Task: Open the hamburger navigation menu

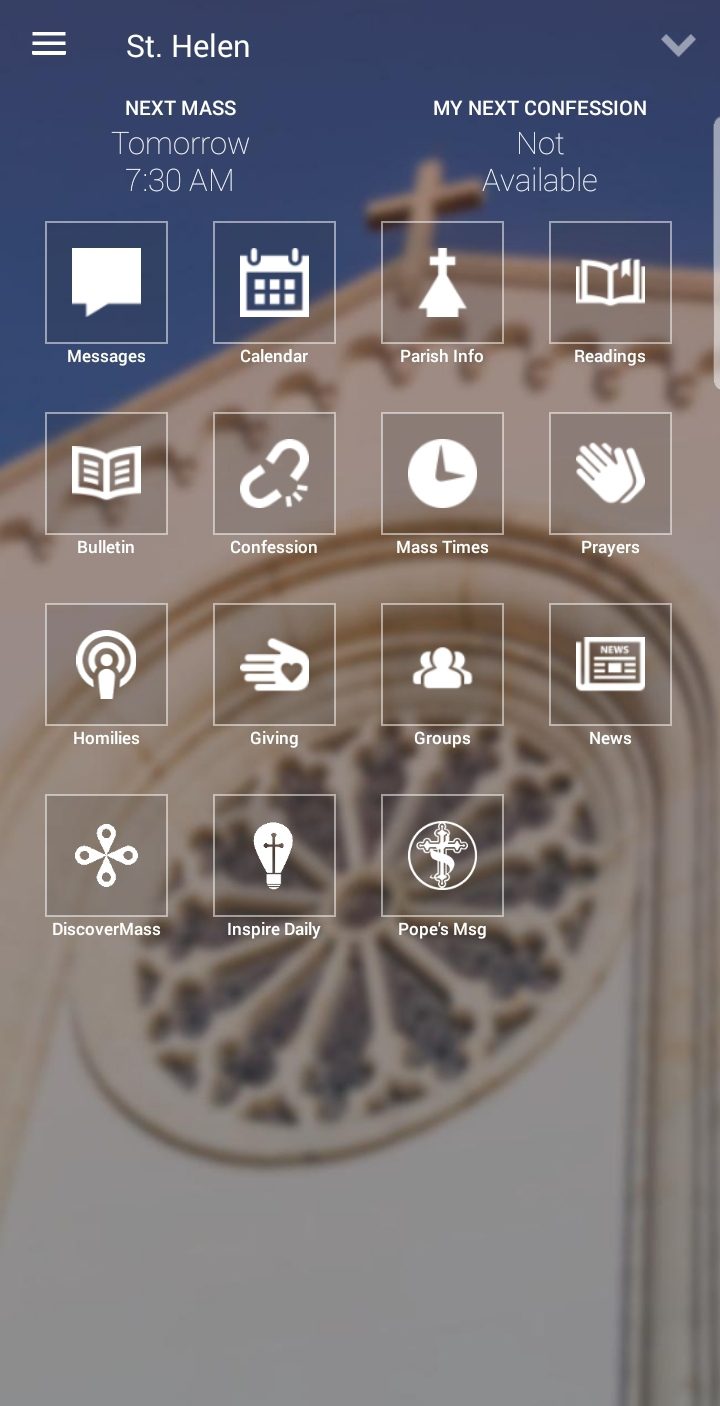Action: 48,44
